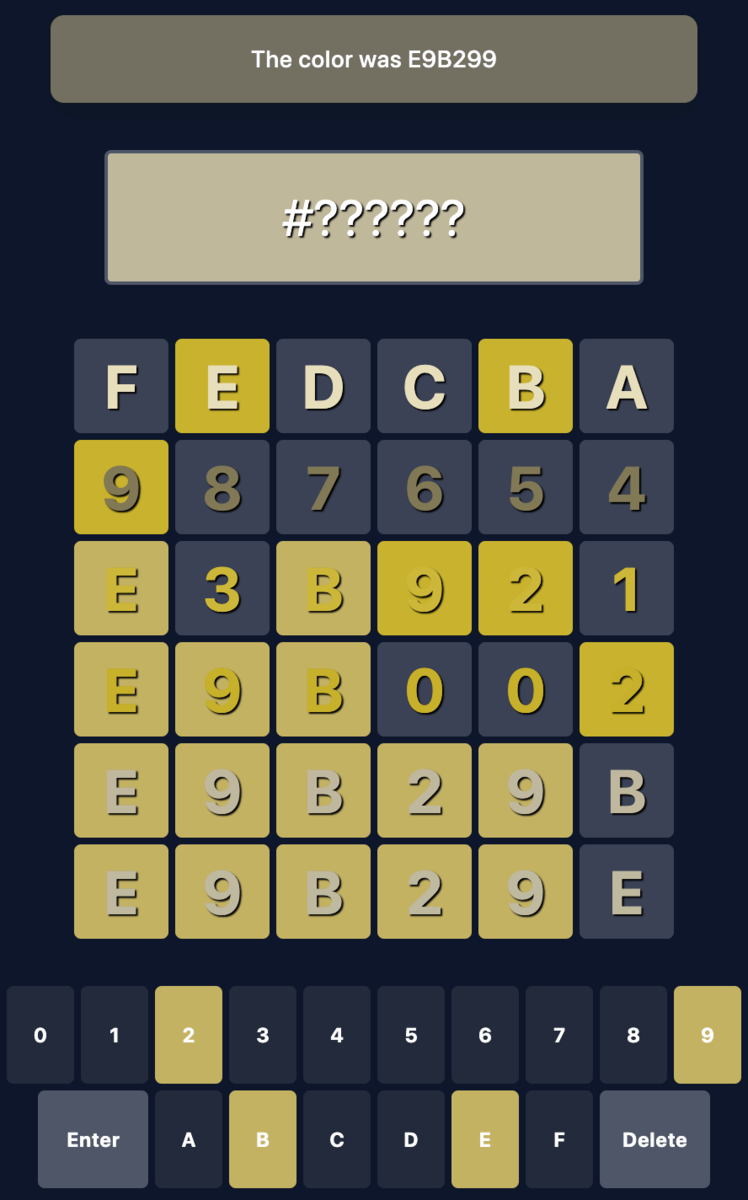Select the highlighted 2 key
The width and height of the screenshot is (748, 1200).
[188, 1035]
